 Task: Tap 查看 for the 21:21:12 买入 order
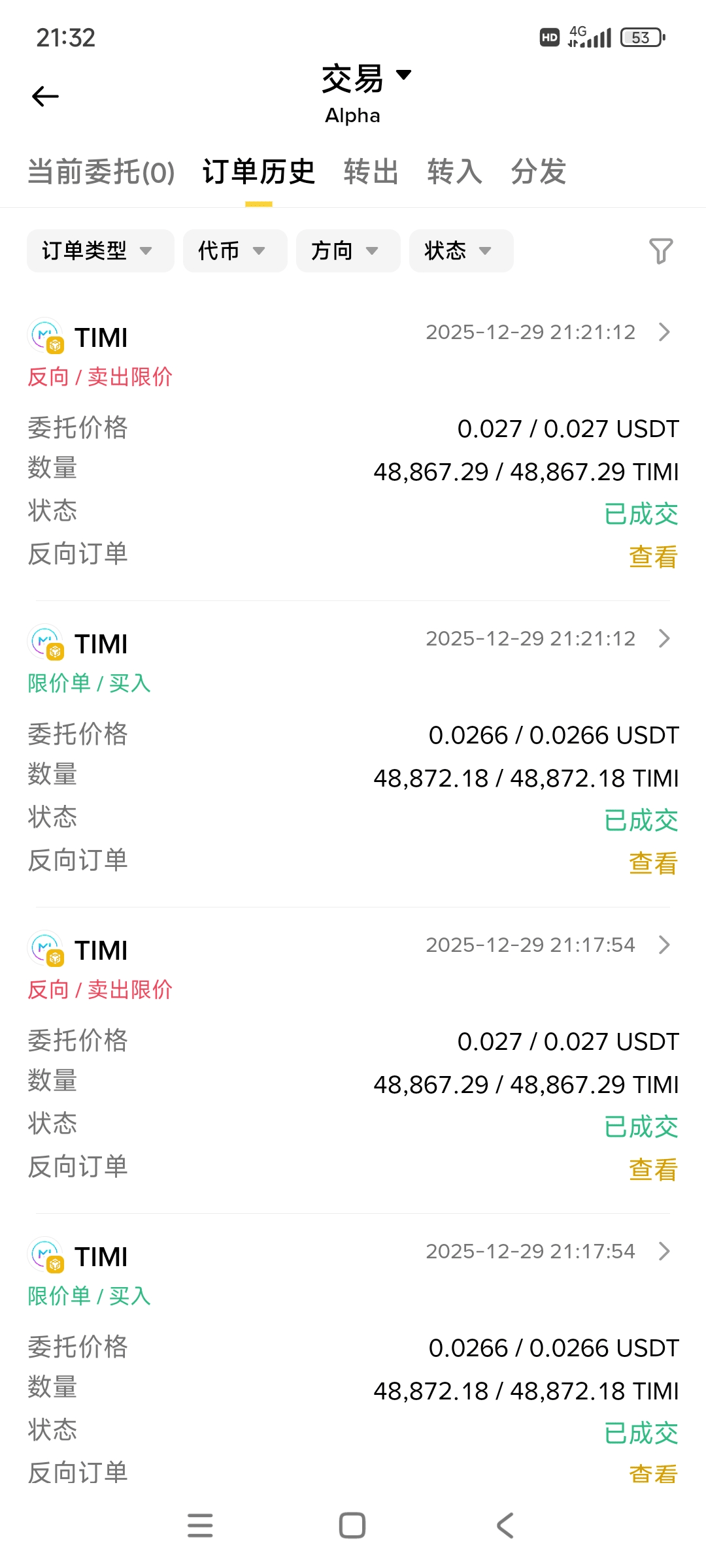click(x=653, y=864)
